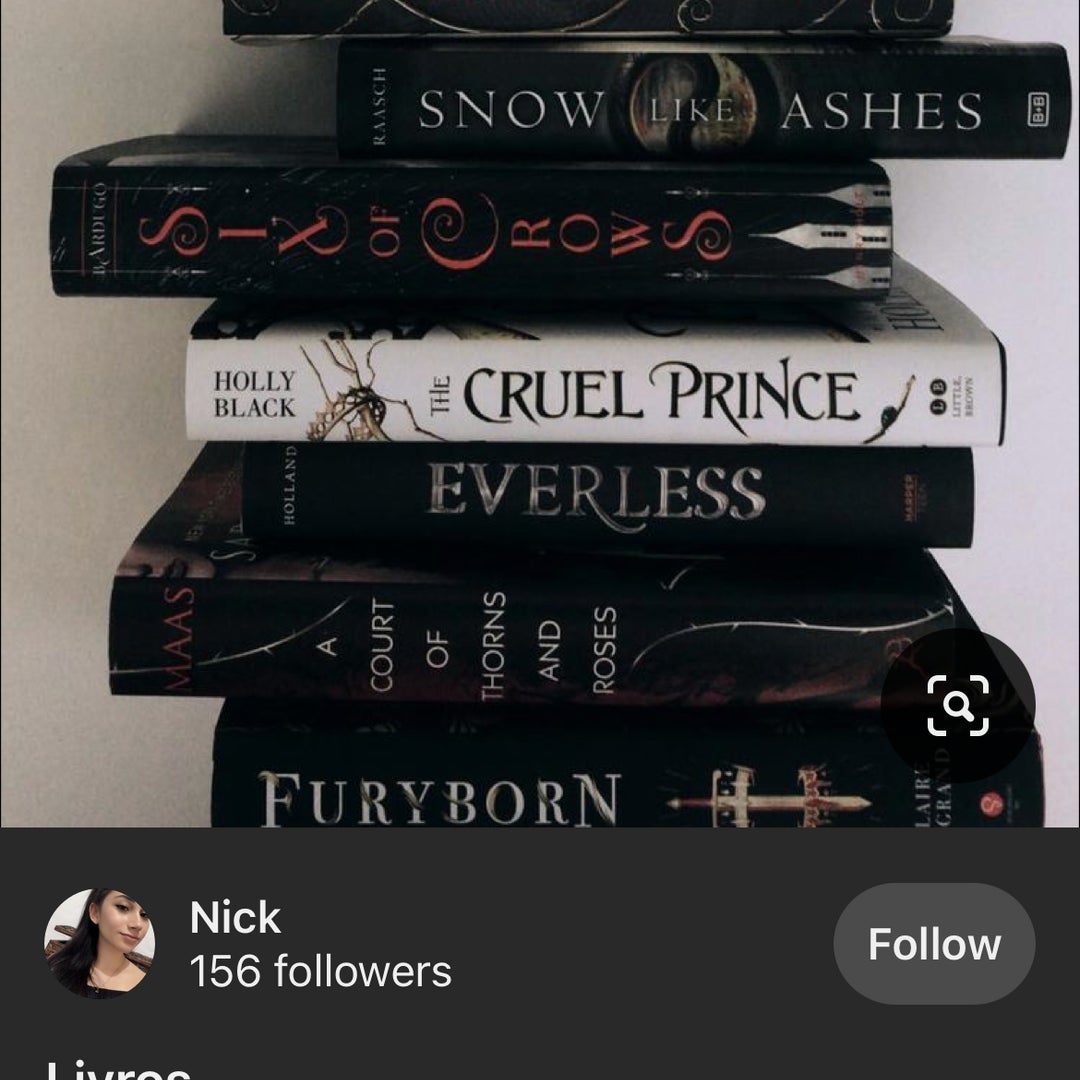Follow Nick's profile
This screenshot has height=1080, width=1080.
coord(934,944)
